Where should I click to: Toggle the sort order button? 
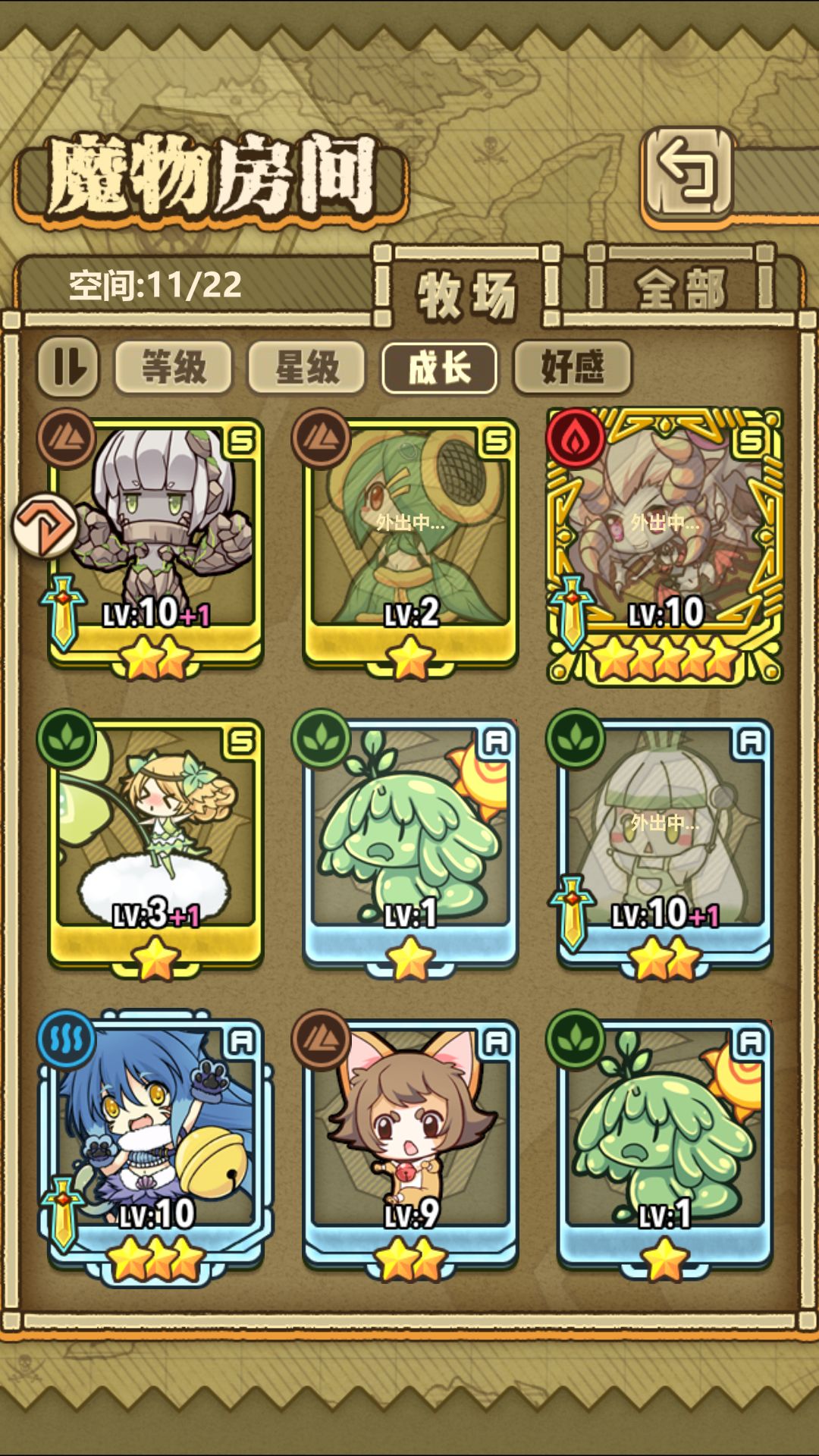(x=68, y=368)
